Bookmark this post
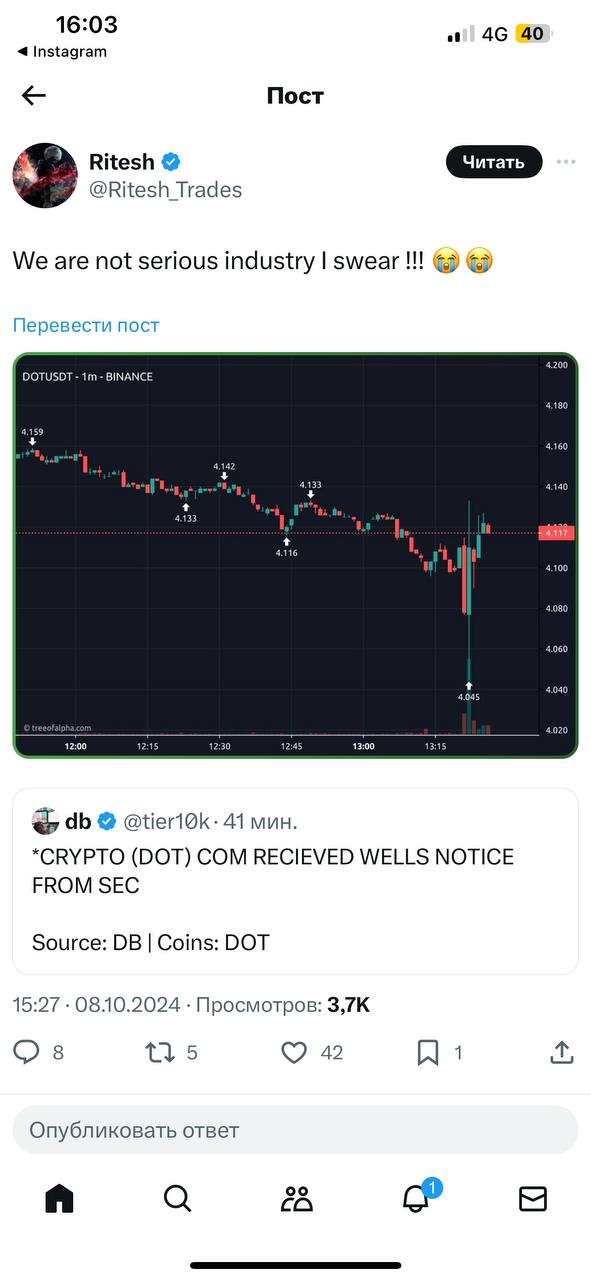 427,1052
